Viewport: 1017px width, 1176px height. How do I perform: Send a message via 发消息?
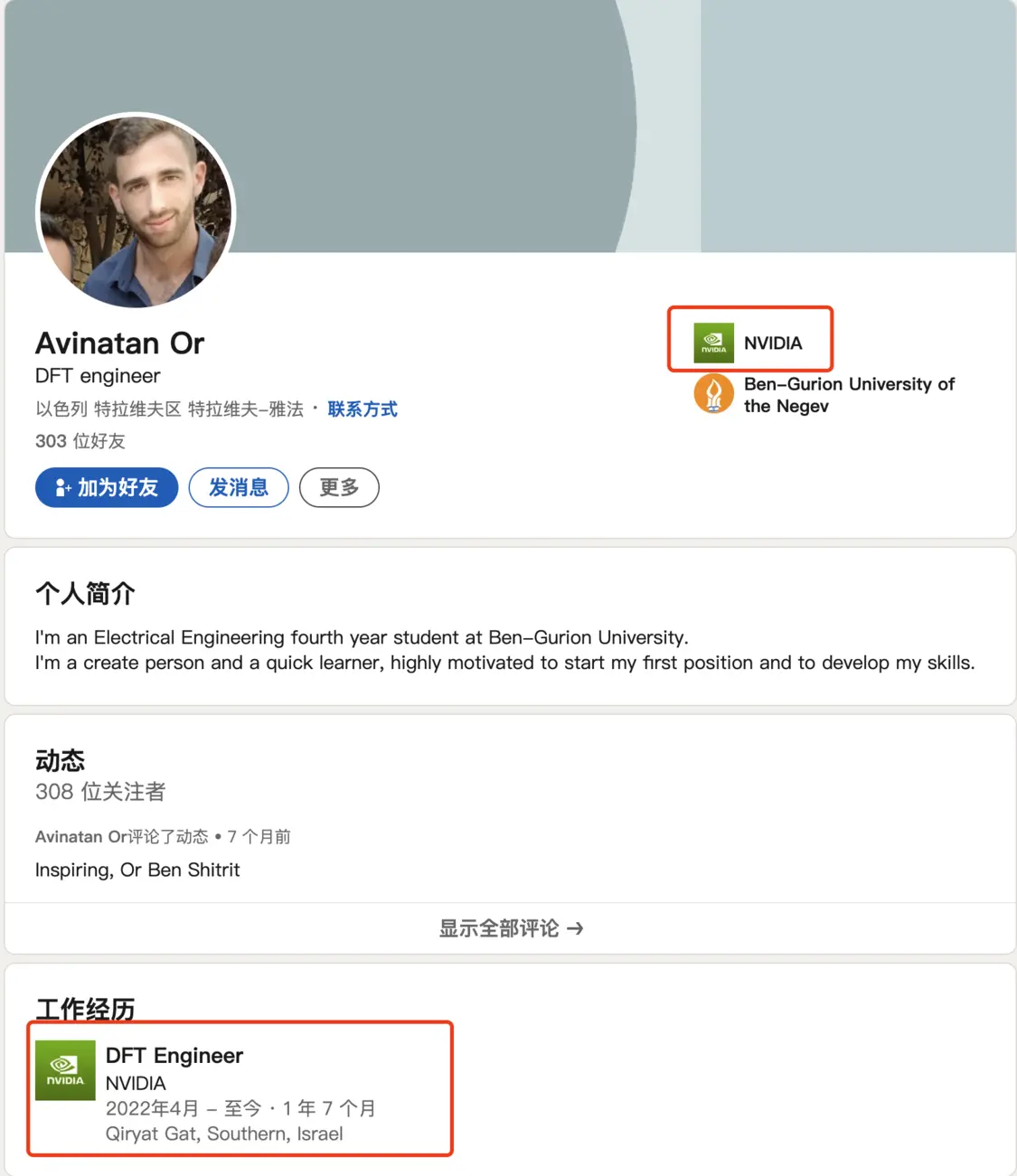click(239, 487)
